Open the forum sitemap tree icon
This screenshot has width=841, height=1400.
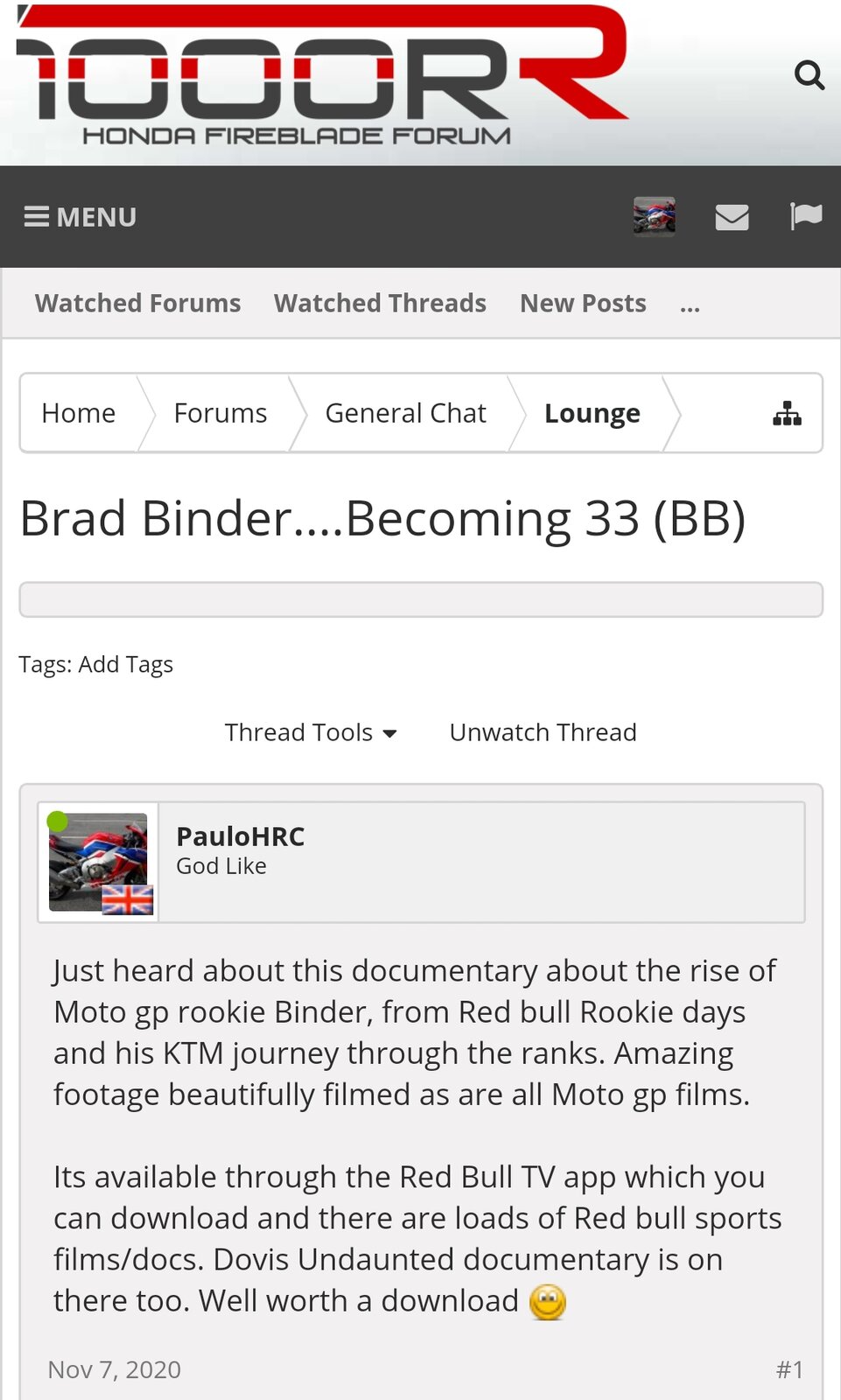(787, 413)
